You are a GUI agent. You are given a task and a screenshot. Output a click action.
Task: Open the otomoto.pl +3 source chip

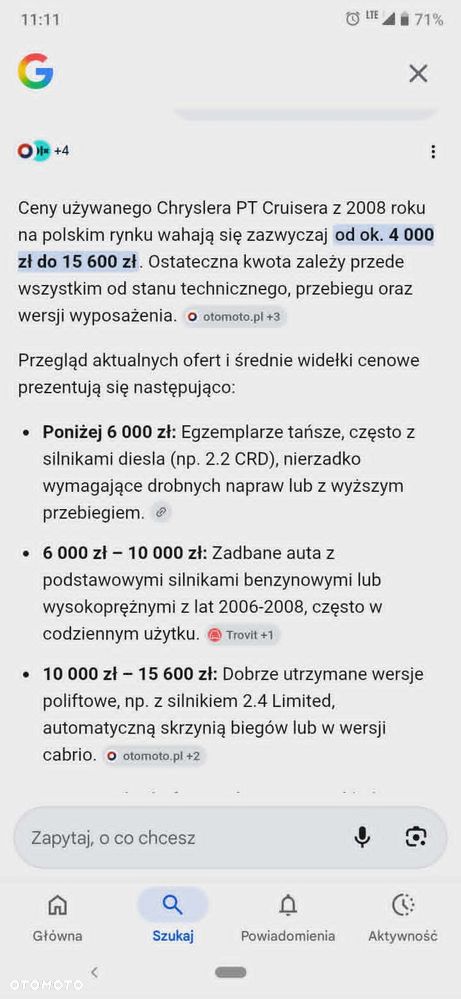[234, 317]
